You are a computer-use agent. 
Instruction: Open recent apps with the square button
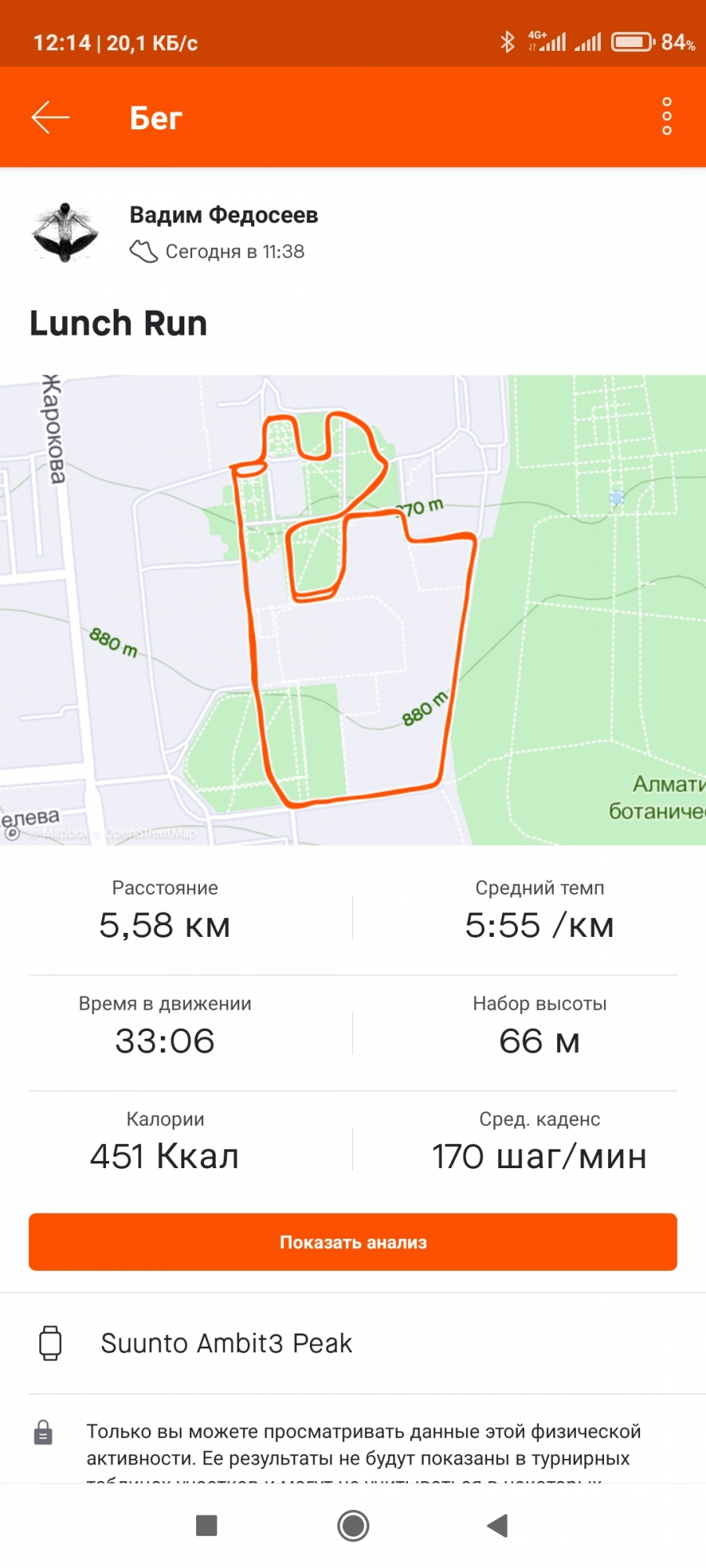coord(206,1526)
